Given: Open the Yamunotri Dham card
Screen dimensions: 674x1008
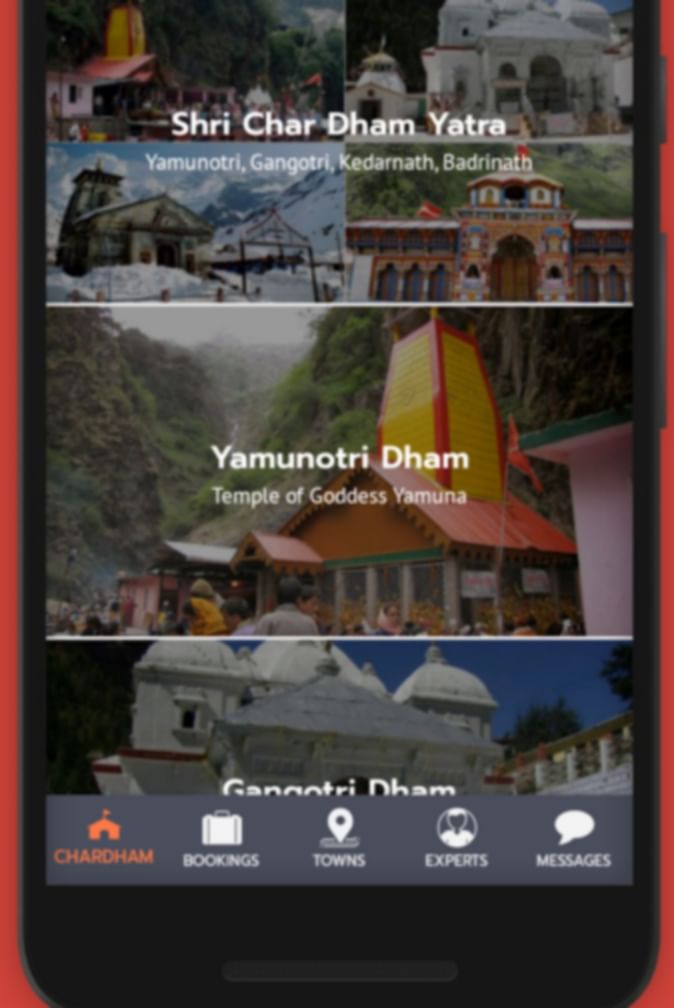Looking at the screenshot, I should [339, 470].
